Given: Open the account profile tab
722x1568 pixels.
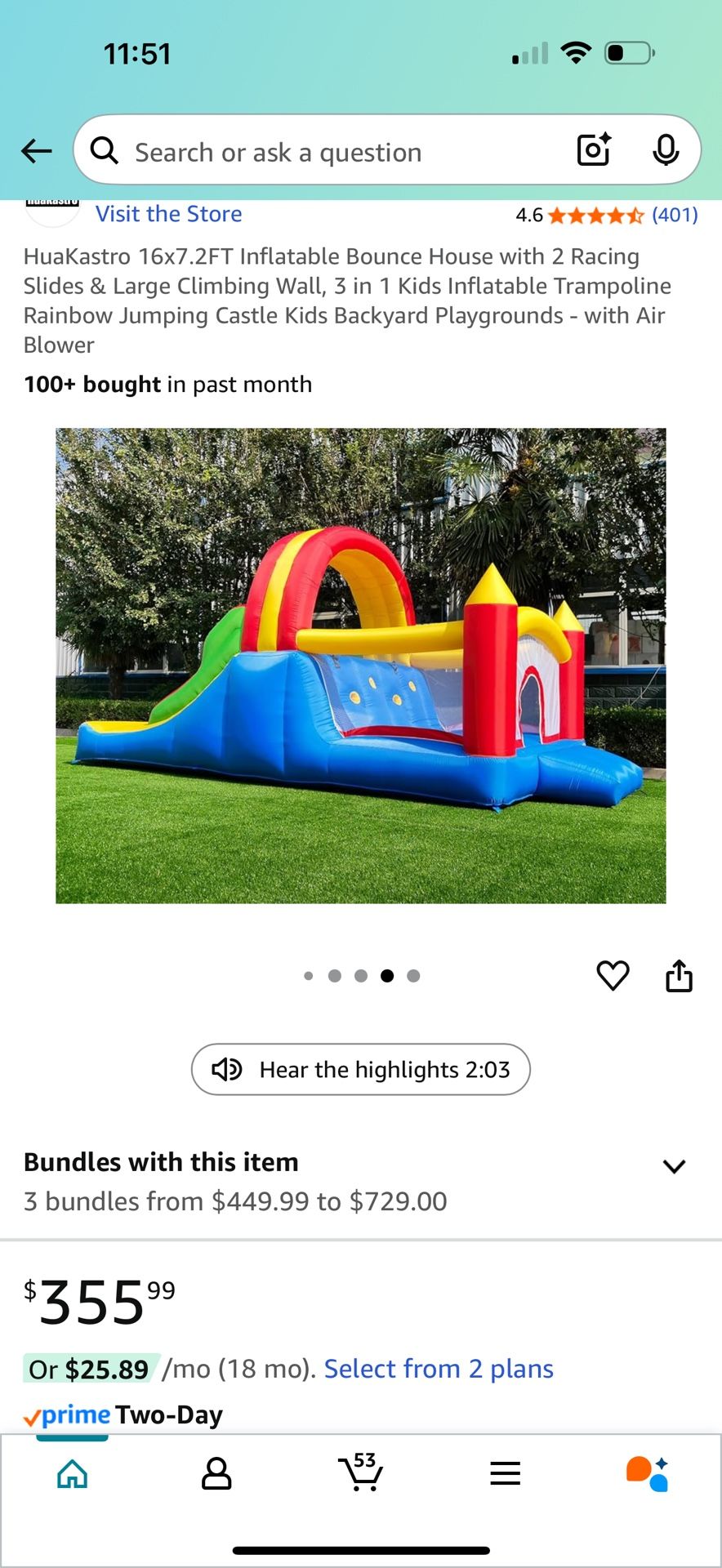Looking at the screenshot, I should coord(216,1473).
